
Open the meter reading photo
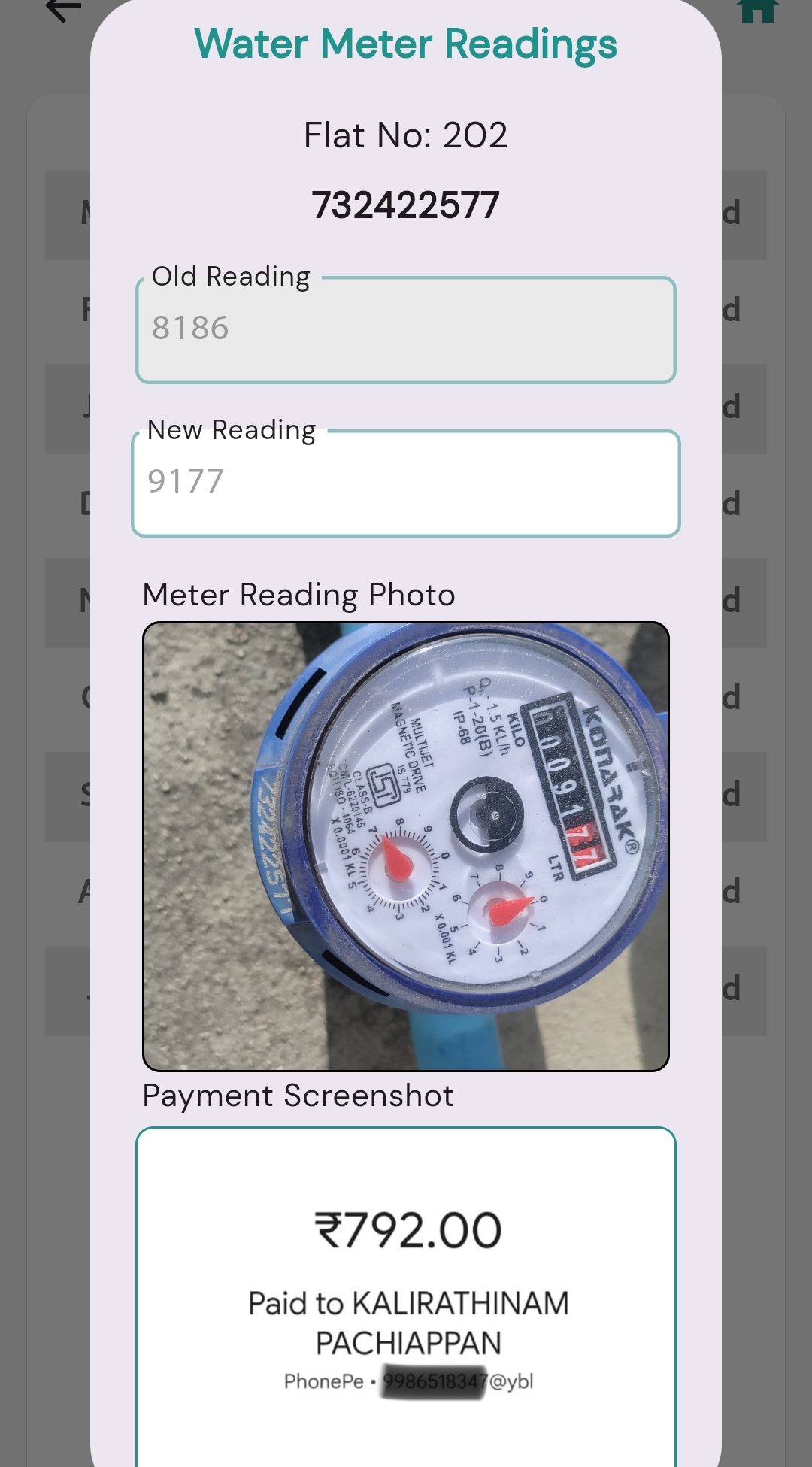[406, 846]
